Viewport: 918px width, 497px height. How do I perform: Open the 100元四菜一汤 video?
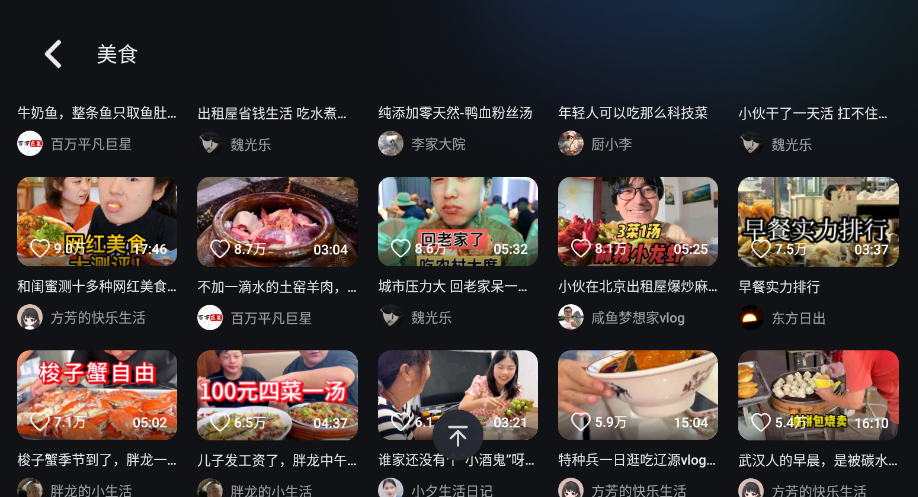277,394
